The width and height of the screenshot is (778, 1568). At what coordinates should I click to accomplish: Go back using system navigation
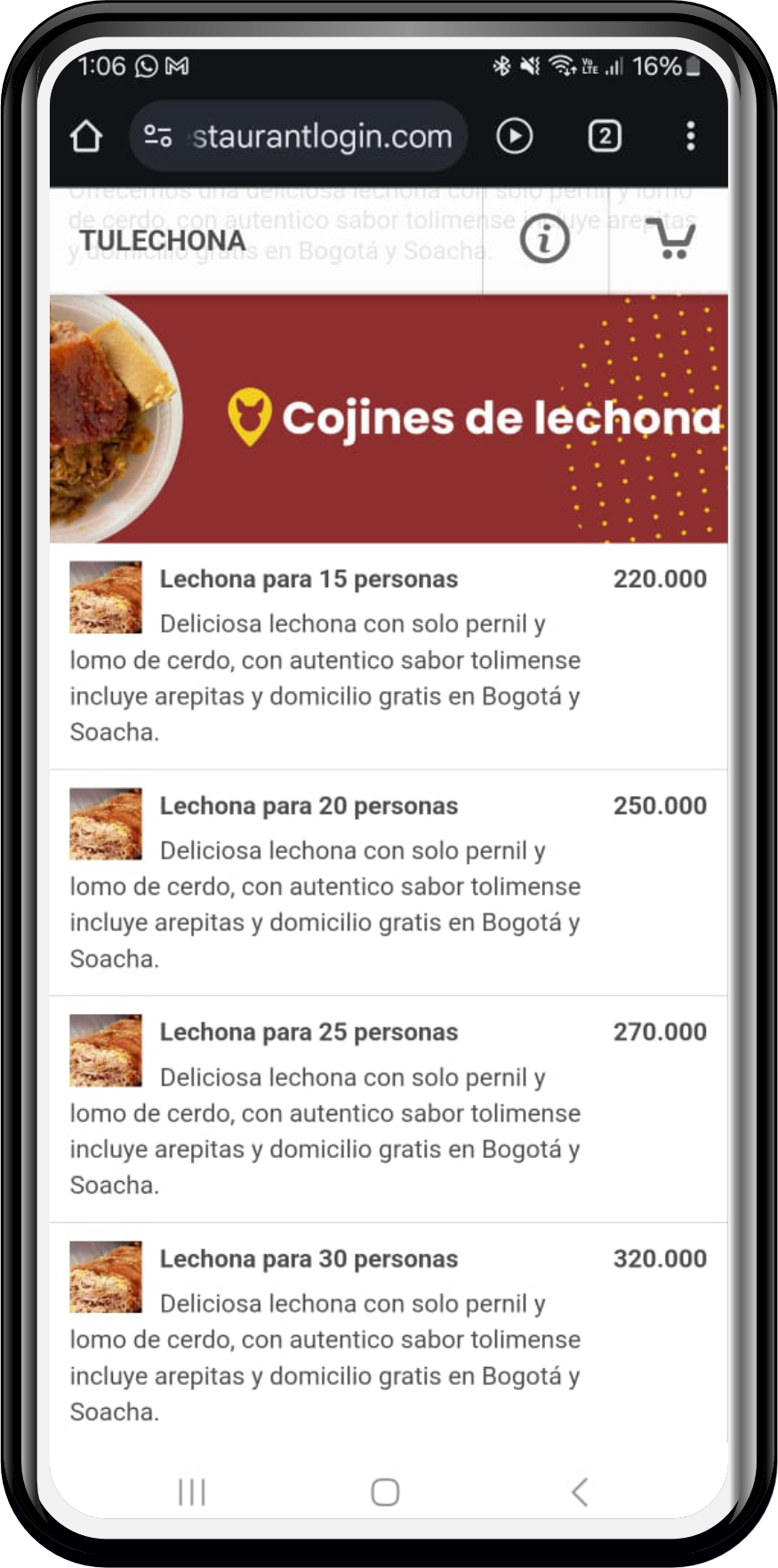[x=580, y=1492]
